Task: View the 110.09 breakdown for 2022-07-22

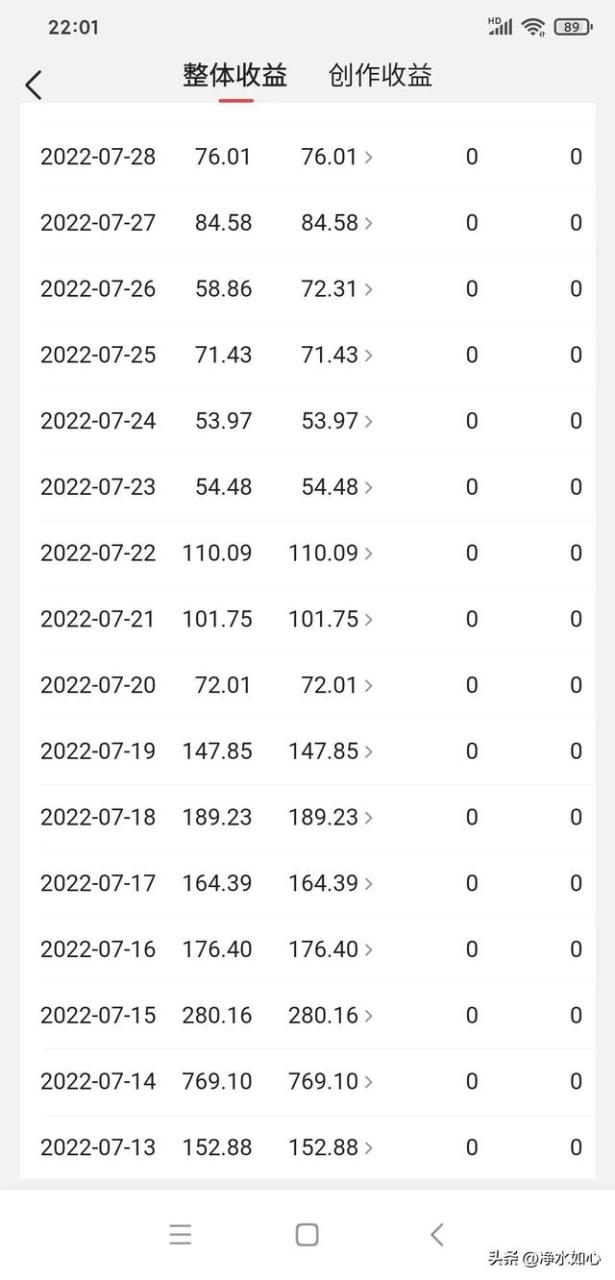Action: [331, 553]
